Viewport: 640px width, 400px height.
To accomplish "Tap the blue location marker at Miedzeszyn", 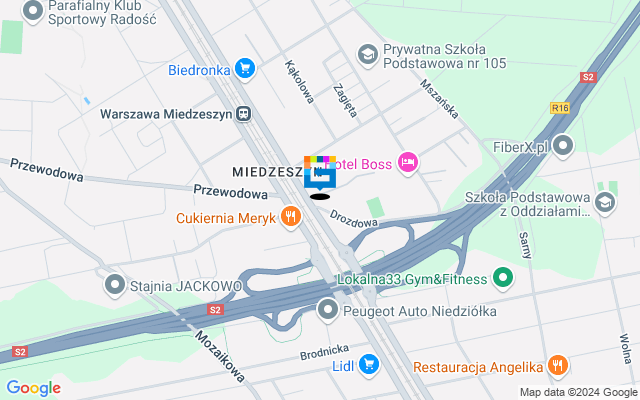I will pyautogui.click(x=320, y=175).
